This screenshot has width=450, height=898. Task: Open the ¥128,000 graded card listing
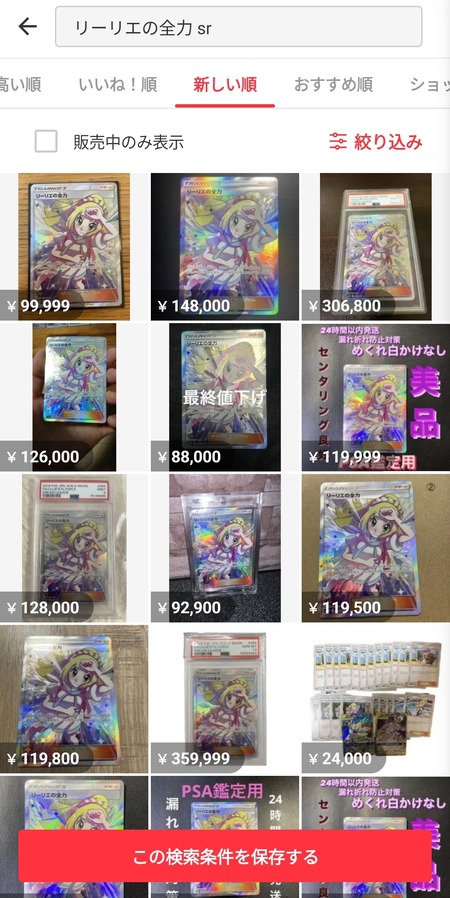[74, 548]
